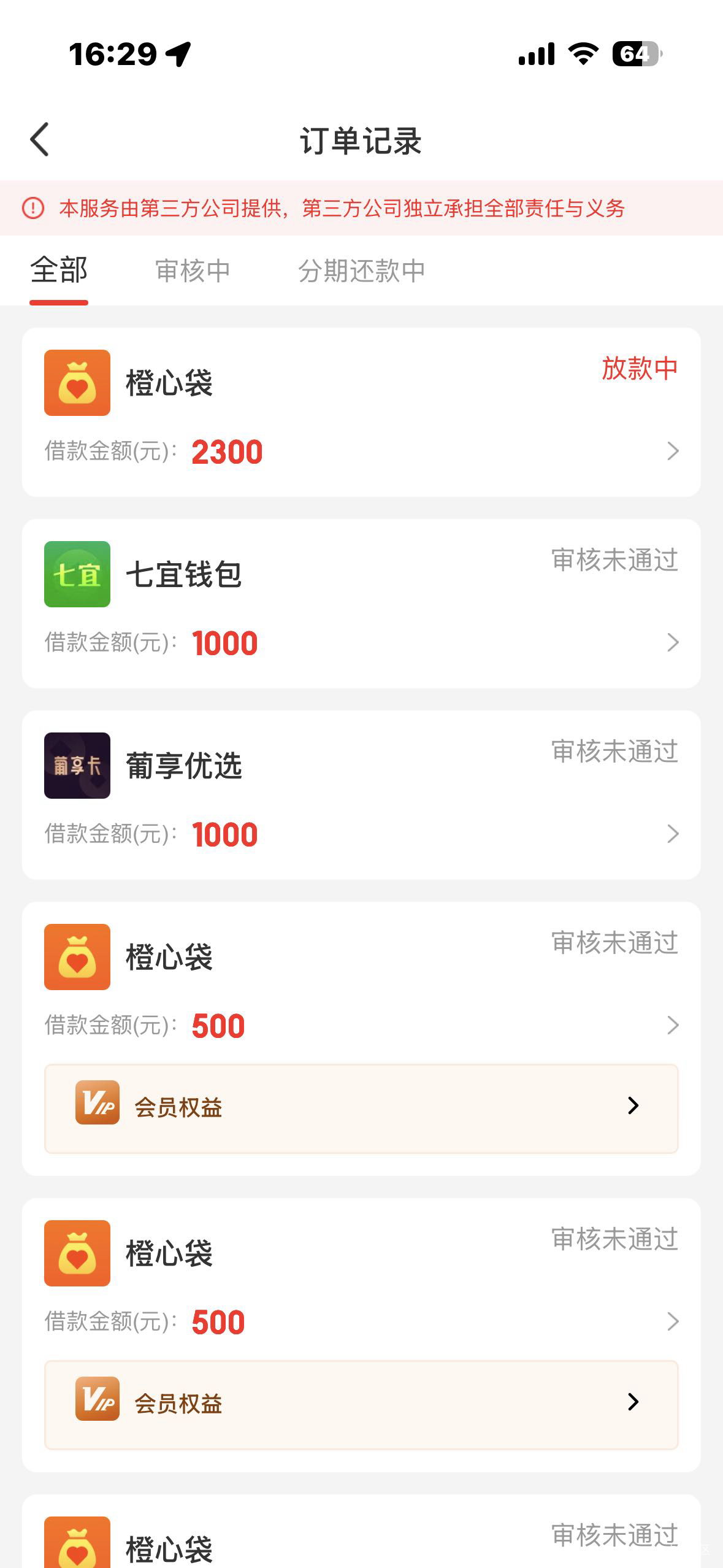Screen dimensions: 723x1568
Task: Open the 葡享优选 order card
Action: click(361, 795)
